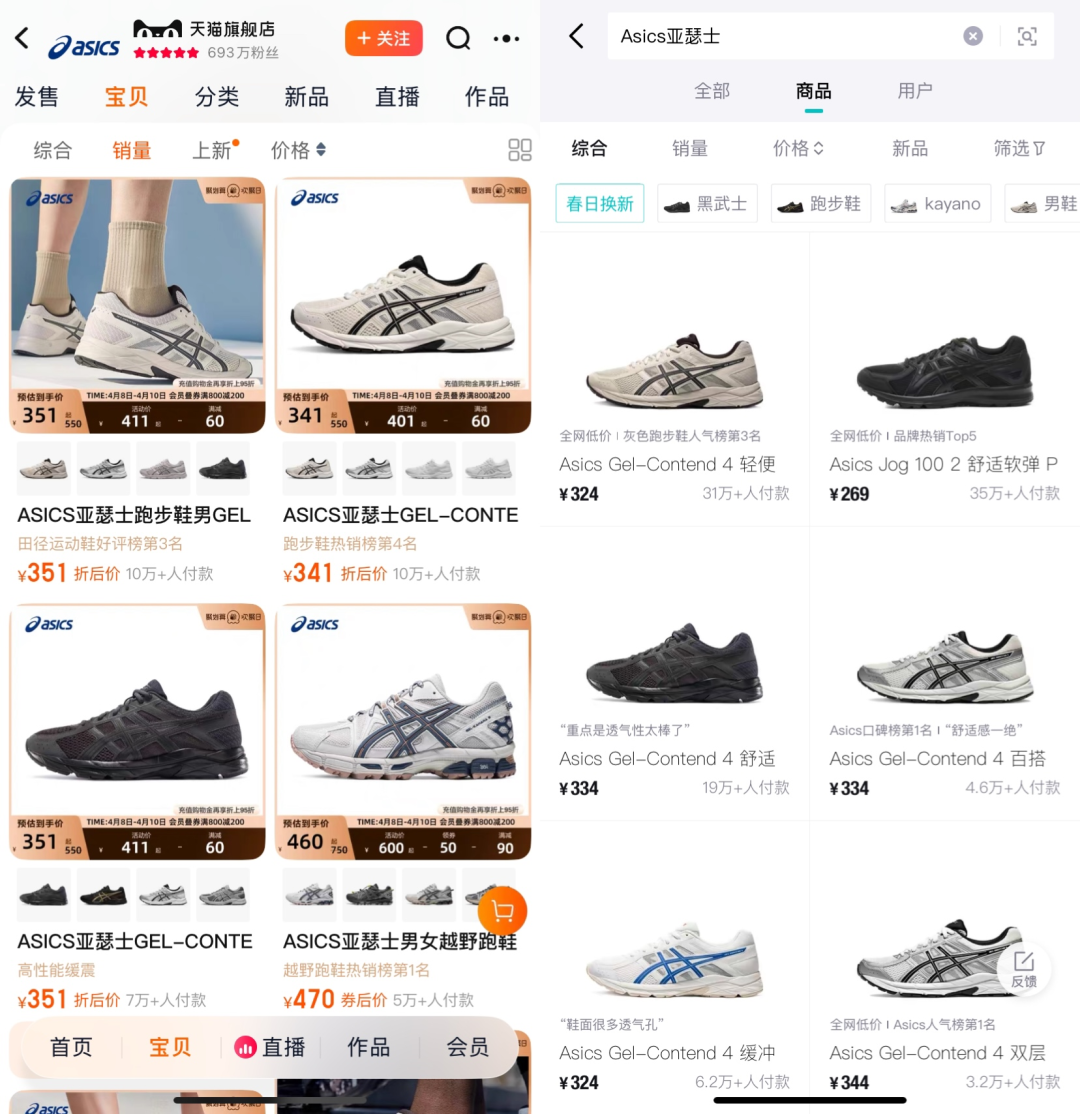Image resolution: width=1080 pixels, height=1114 pixels.
Task: Open the 筛选 filter
Action: click(1019, 149)
